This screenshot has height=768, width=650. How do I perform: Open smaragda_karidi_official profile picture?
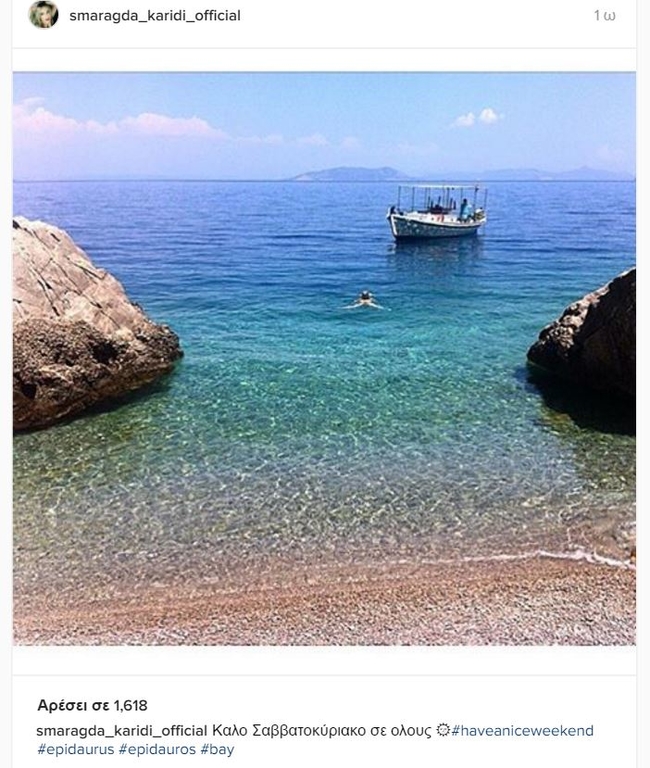tap(43, 15)
